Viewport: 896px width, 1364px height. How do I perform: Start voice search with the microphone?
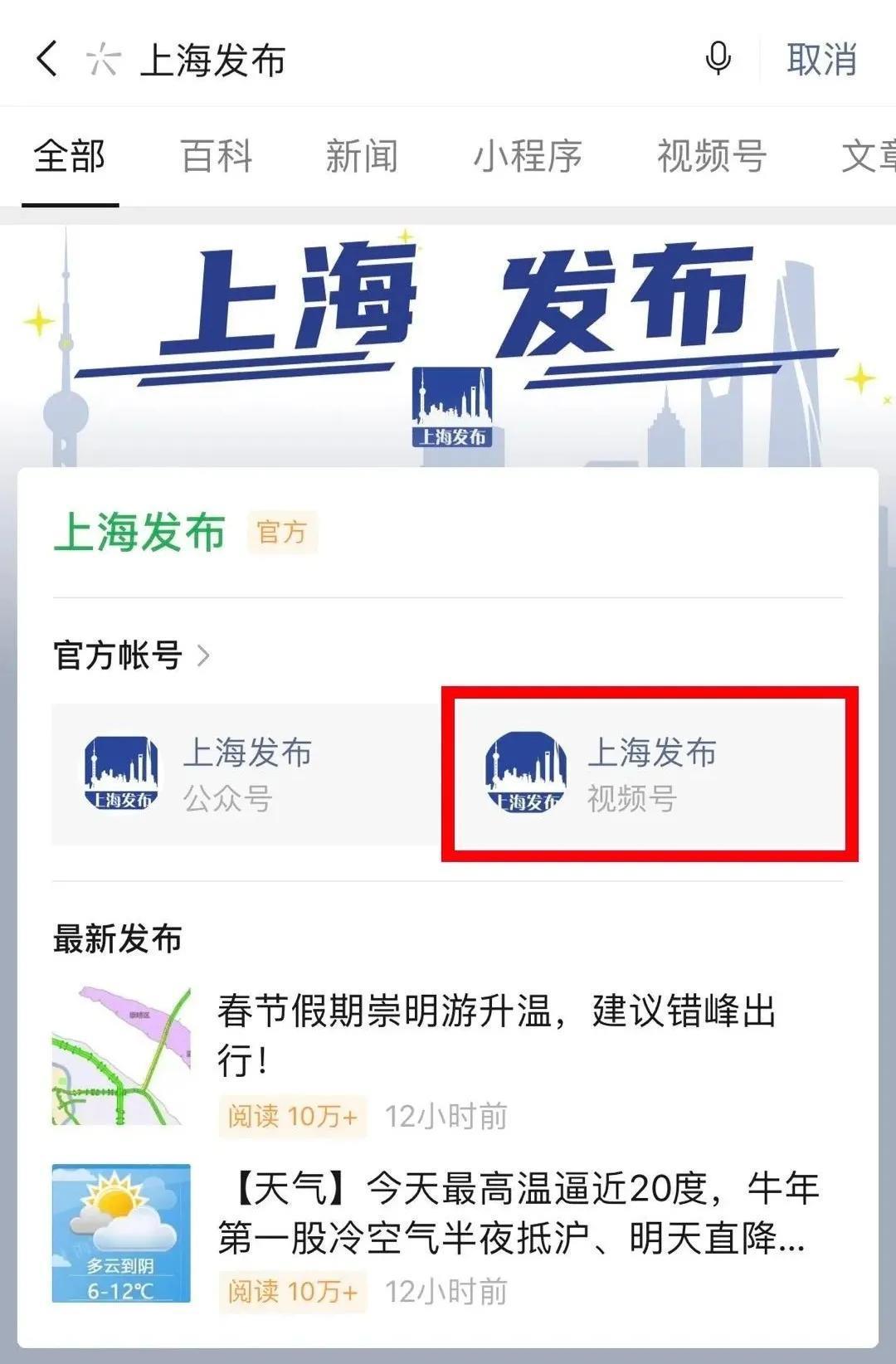coord(718,60)
